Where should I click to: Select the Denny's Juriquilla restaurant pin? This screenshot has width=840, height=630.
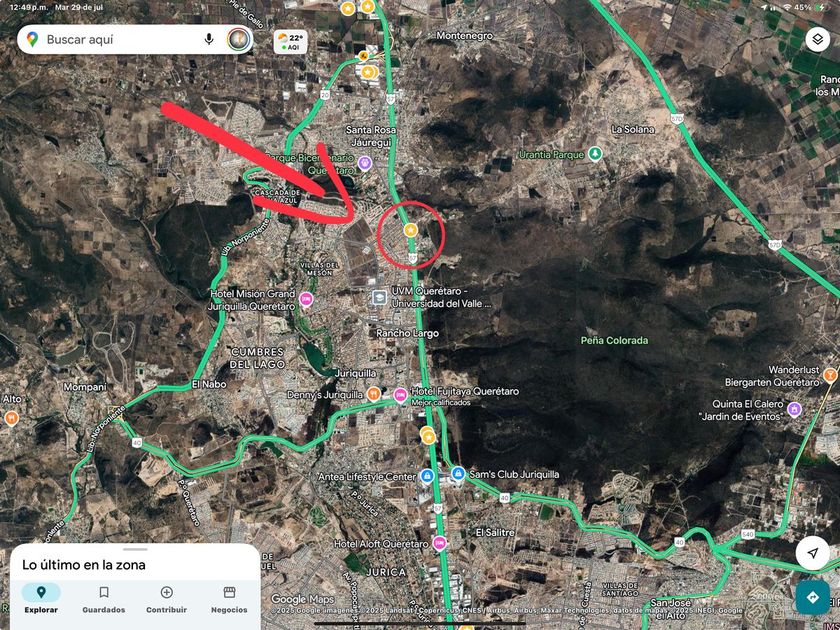pyautogui.click(x=373, y=394)
